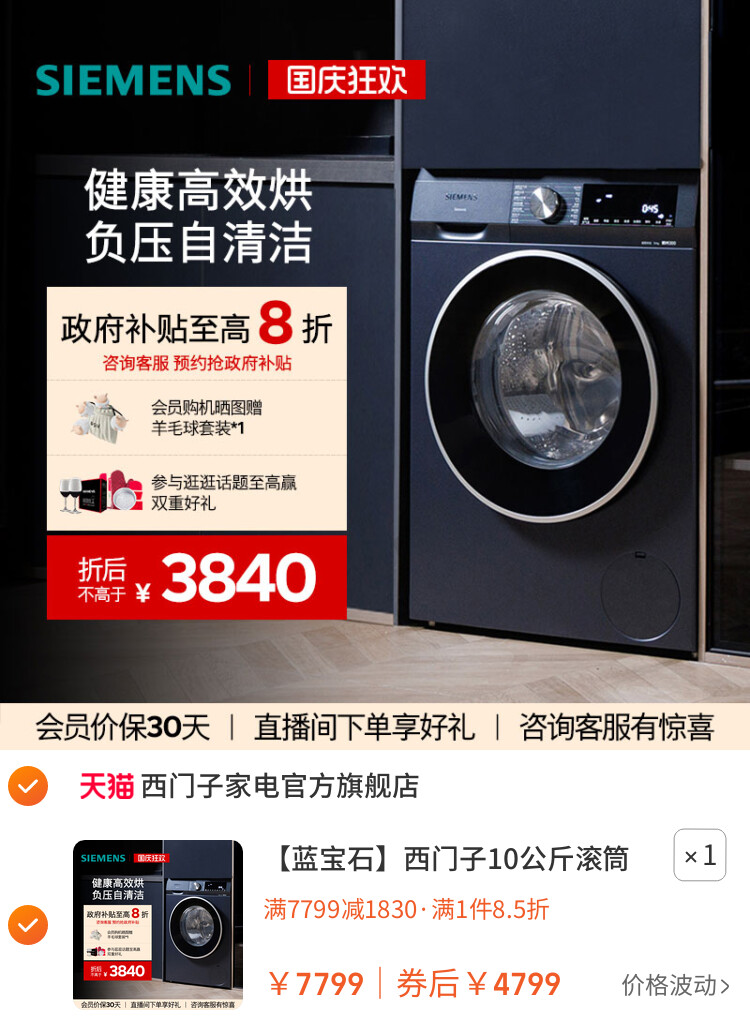Change the ×1 quantity for the washer

tap(699, 856)
